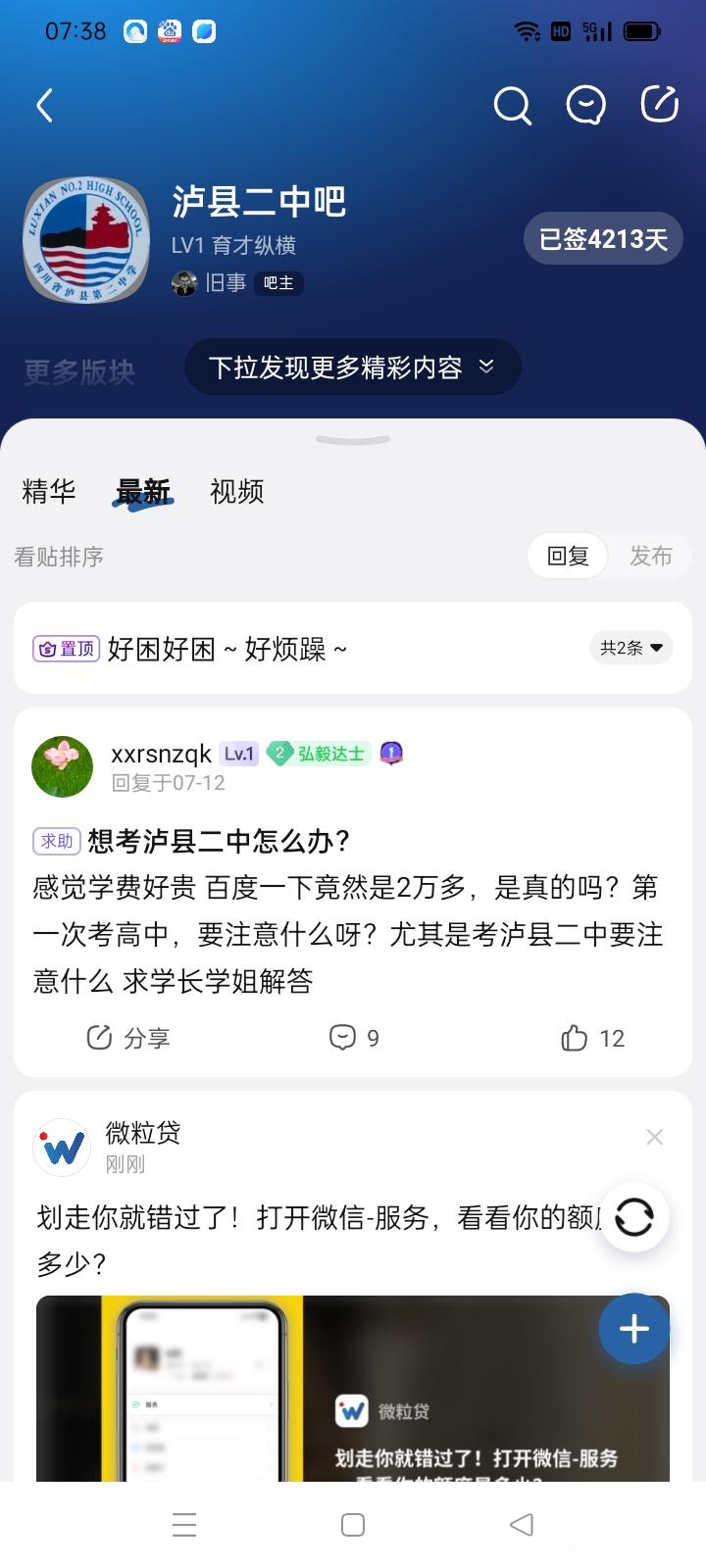Viewport: 706px width, 1568px height.
Task: Switch to the 视频 tab
Action: coord(237,491)
